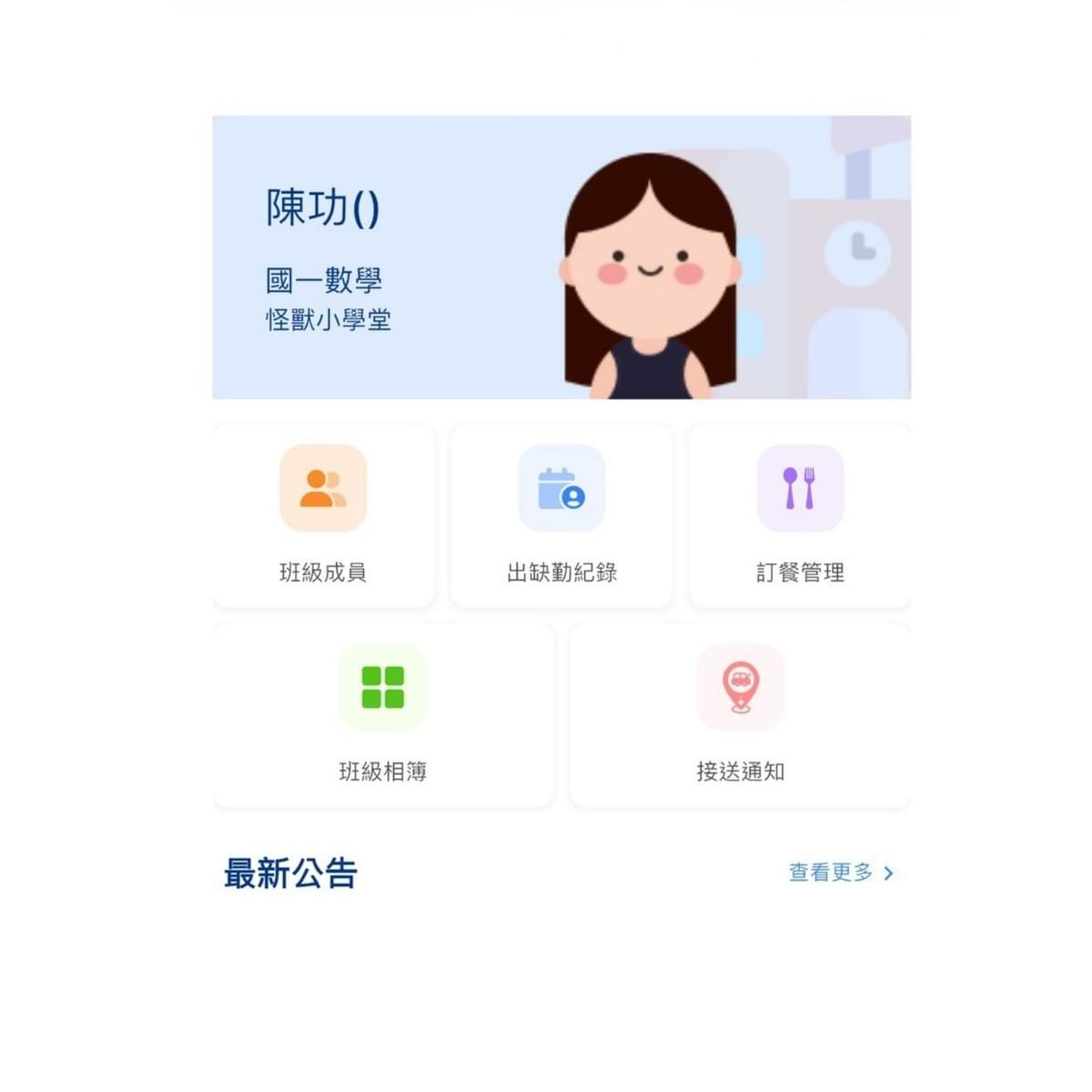Open 出缺勤紀錄 attendance records

(x=561, y=515)
